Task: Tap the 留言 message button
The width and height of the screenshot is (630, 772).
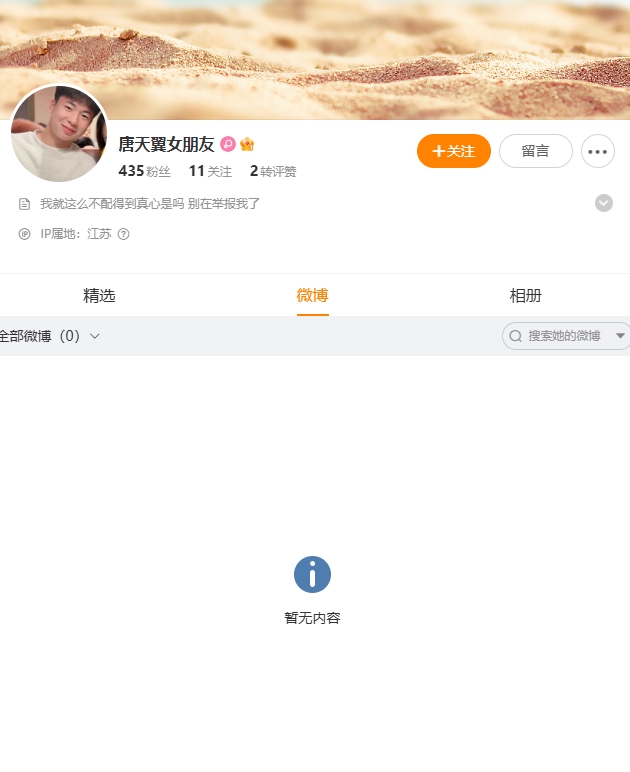Action: 535,151
